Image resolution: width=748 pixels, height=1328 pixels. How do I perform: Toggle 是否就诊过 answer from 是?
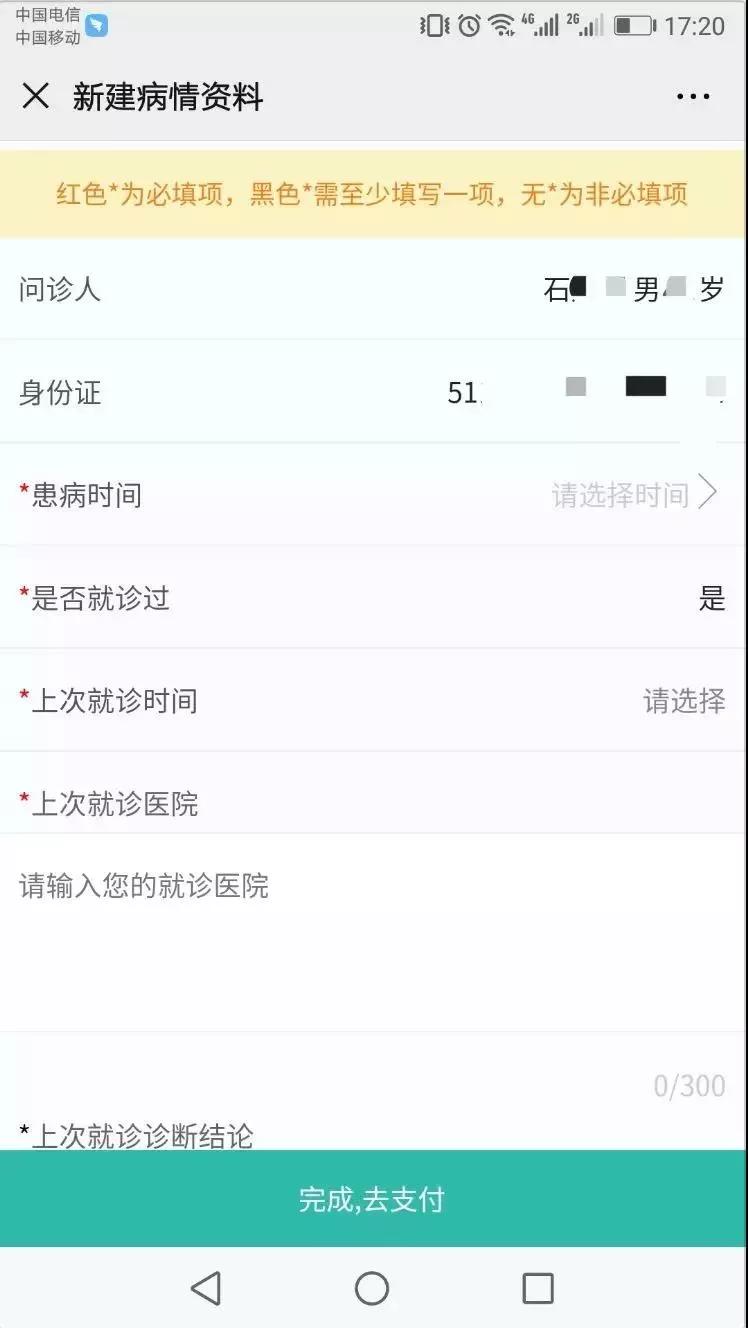pos(712,598)
